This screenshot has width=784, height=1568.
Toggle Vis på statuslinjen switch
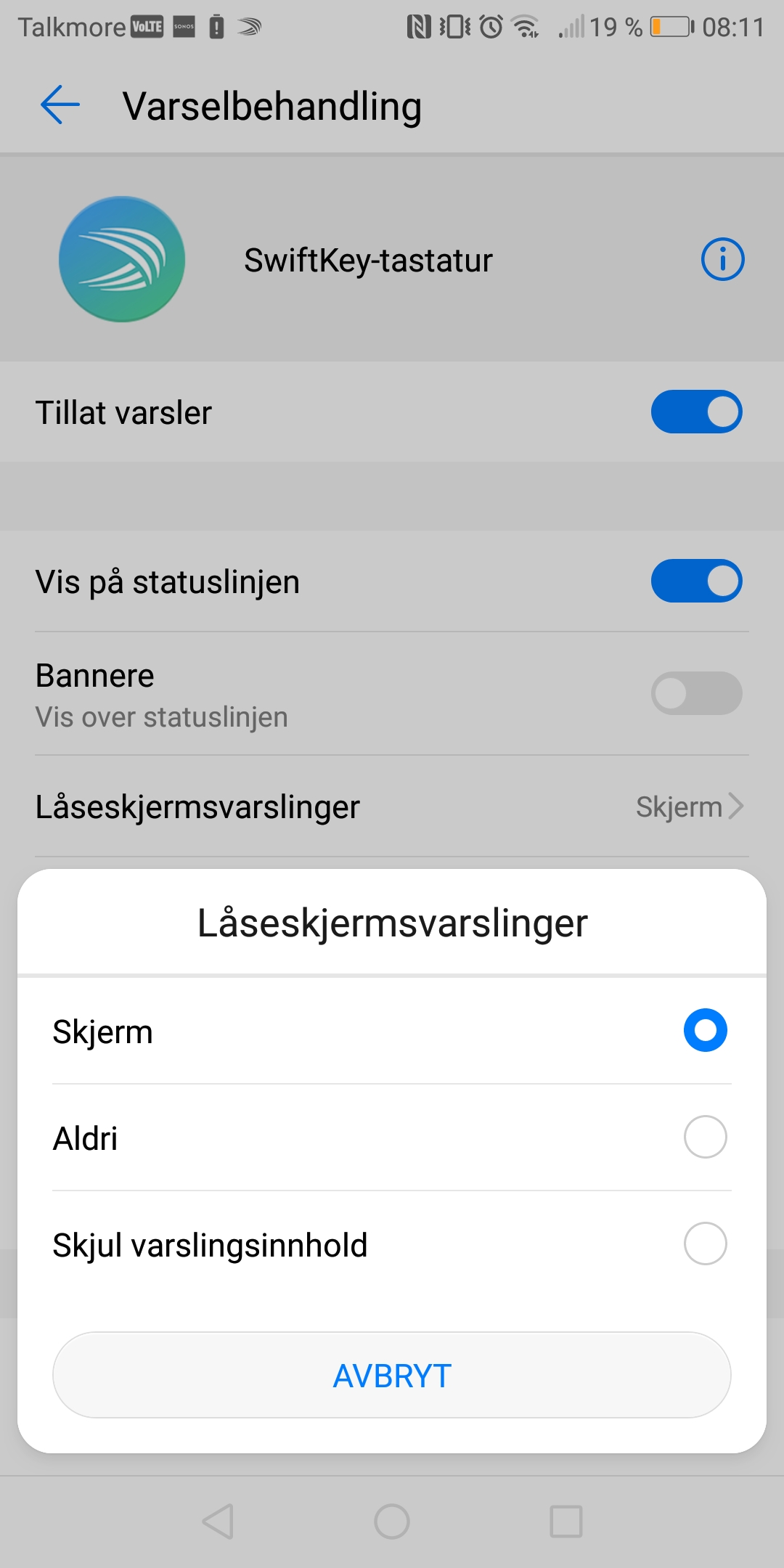click(x=696, y=581)
